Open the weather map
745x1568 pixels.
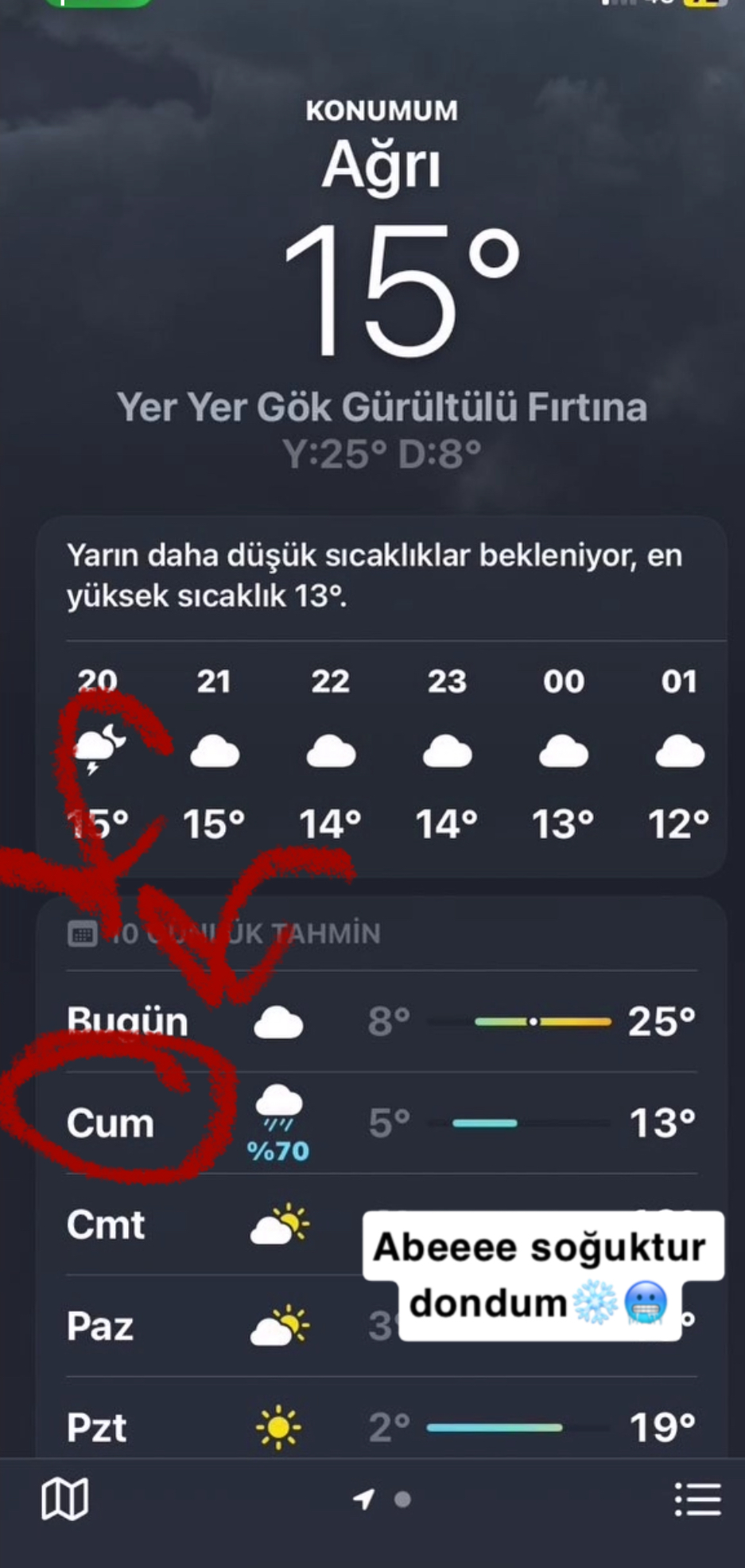[x=64, y=1499]
